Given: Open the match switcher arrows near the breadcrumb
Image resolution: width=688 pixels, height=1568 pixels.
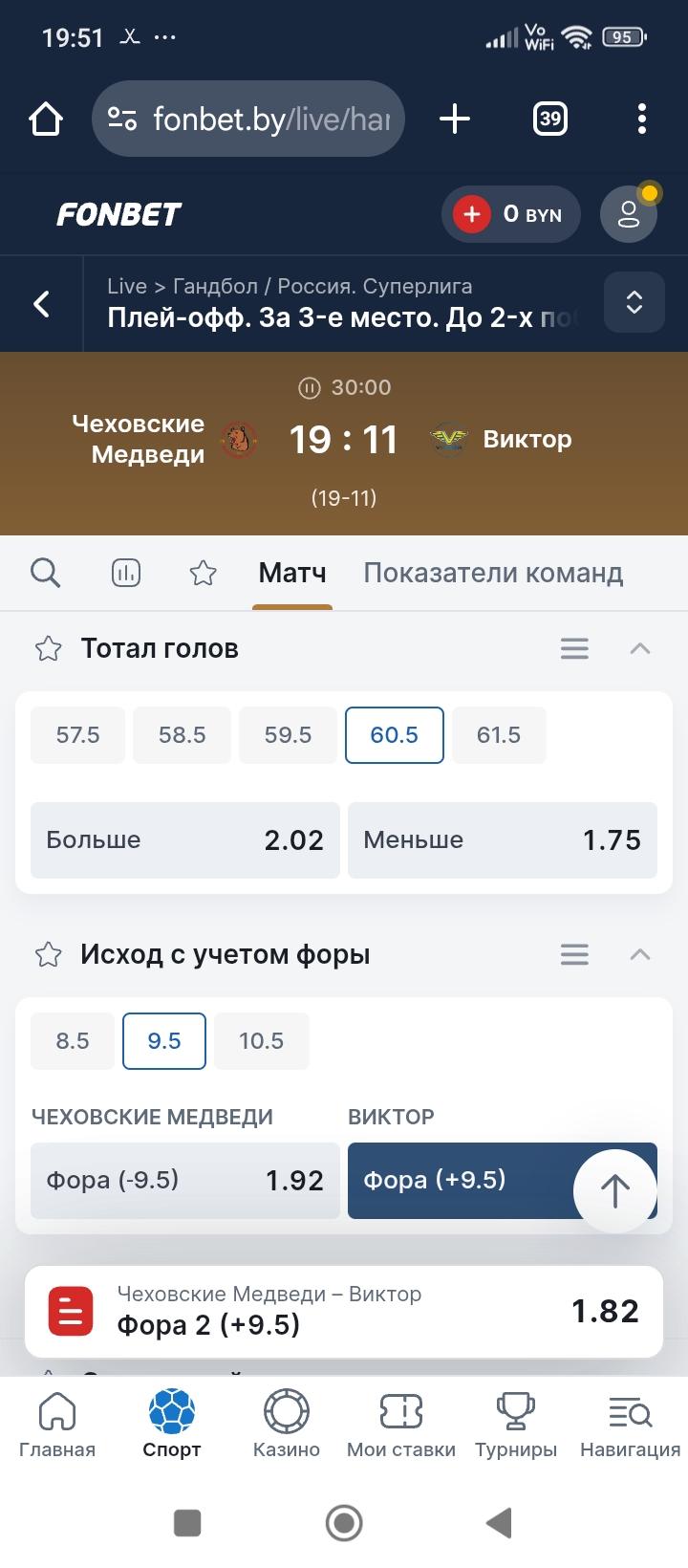Looking at the screenshot, I should (x=634, y=302).
